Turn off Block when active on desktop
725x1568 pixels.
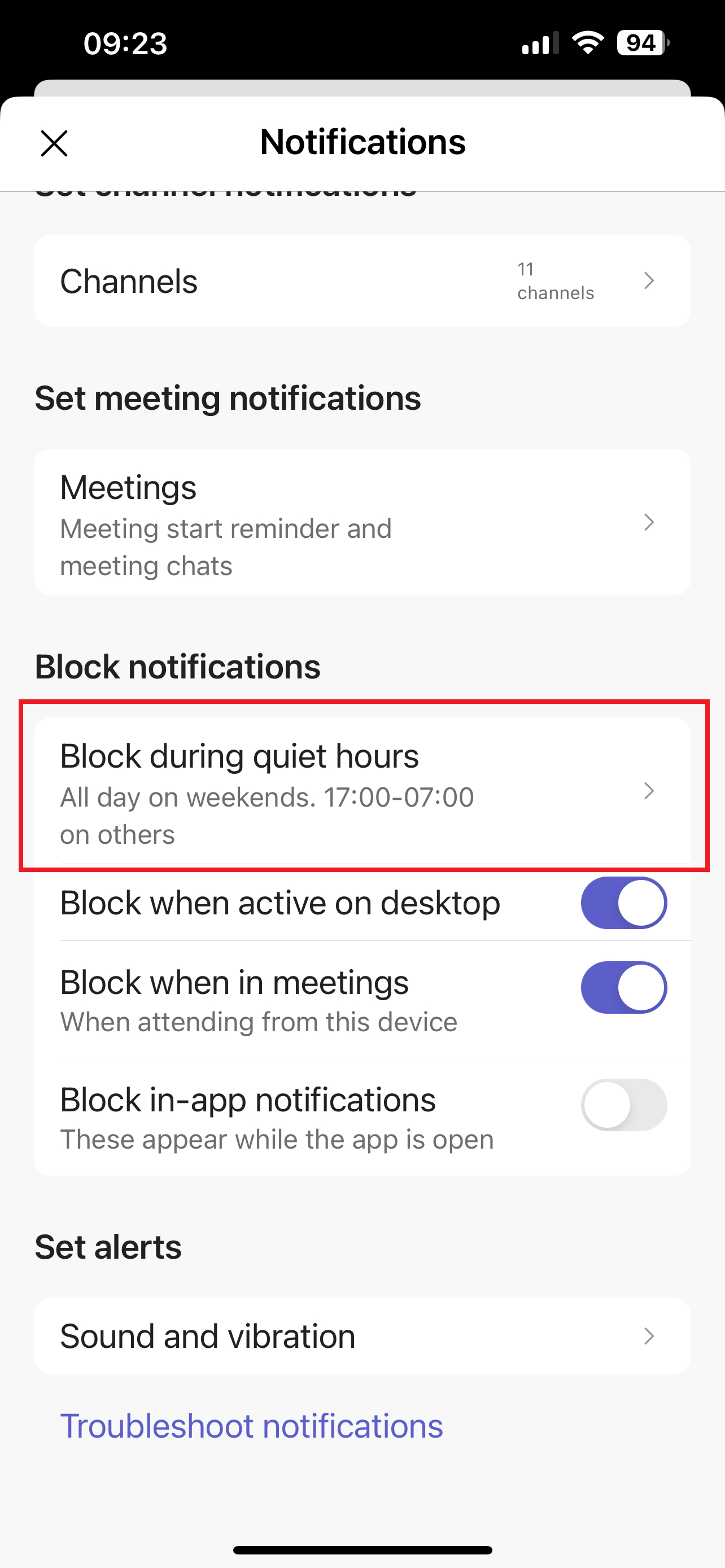[623, 903]
